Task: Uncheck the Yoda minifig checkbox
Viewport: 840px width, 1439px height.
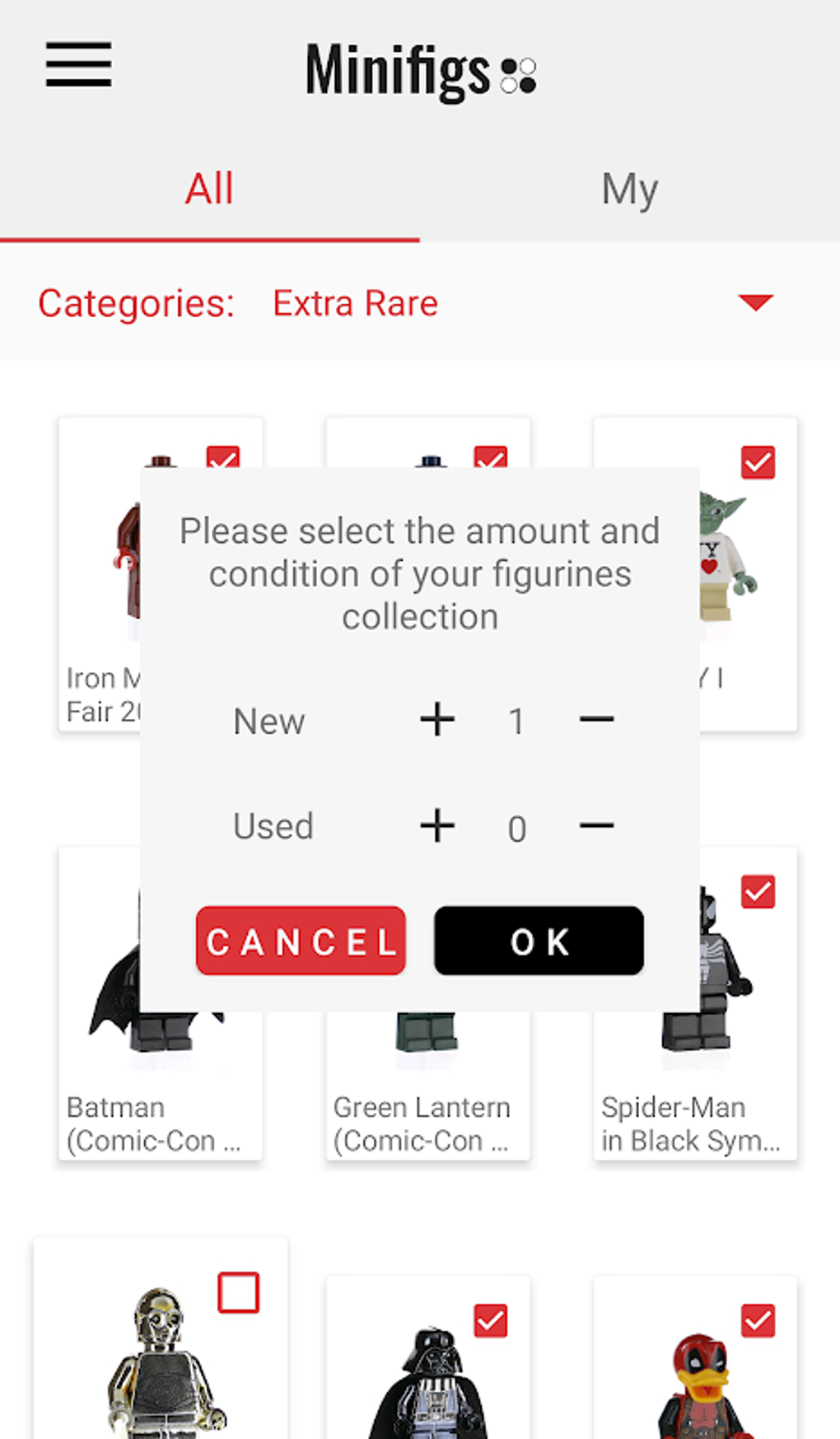Action: [758, 462]
